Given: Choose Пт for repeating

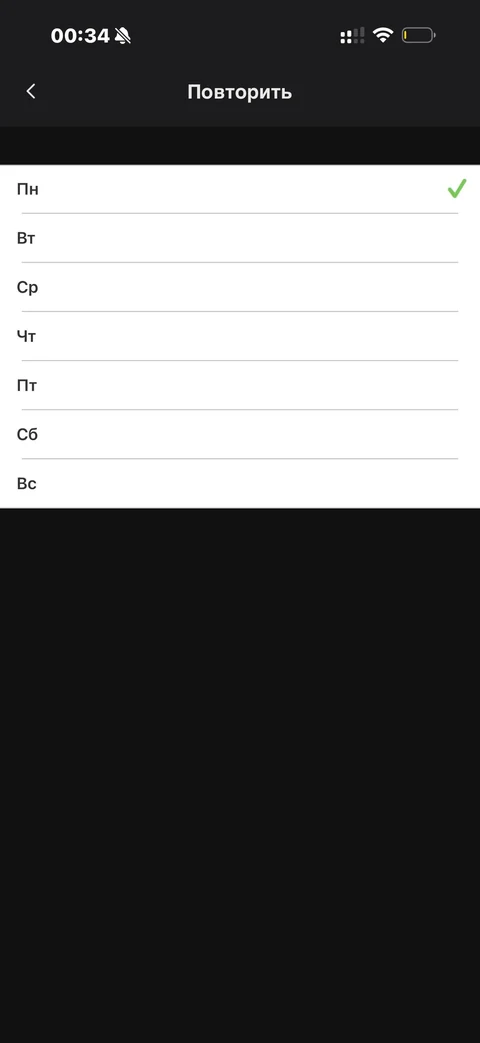Looking at the screenshot, I should point(240,385).
